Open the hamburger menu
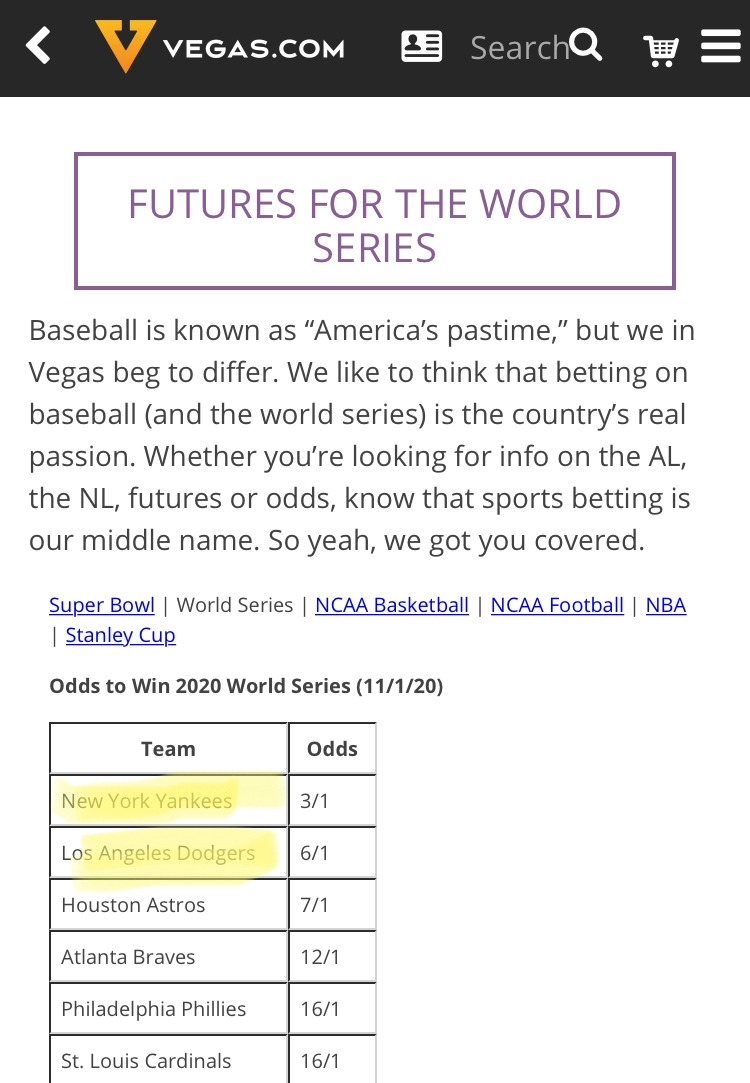 point(720,46)
